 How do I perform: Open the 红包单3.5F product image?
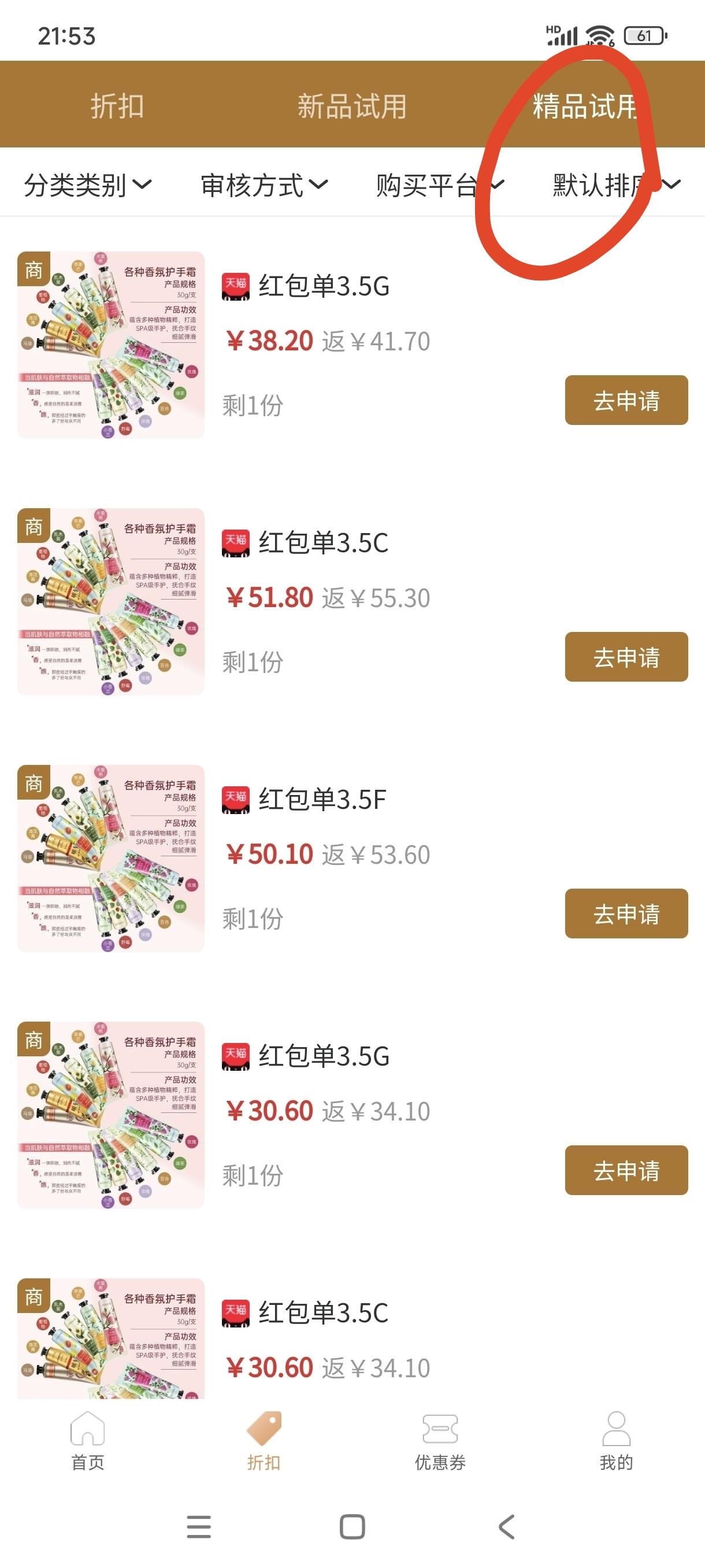pos(111,858)
